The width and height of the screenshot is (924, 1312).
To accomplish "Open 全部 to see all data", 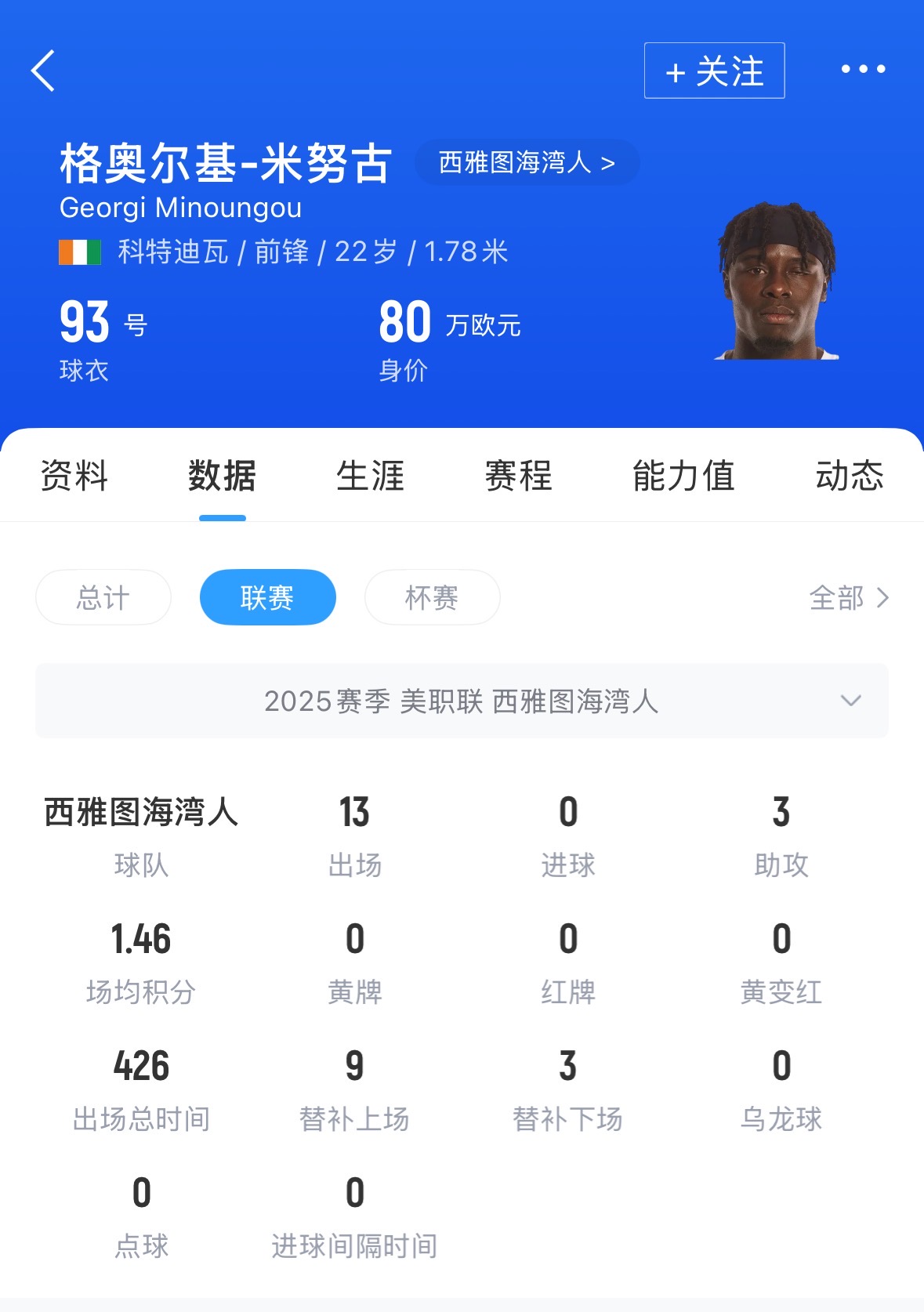I will [849, 598].
